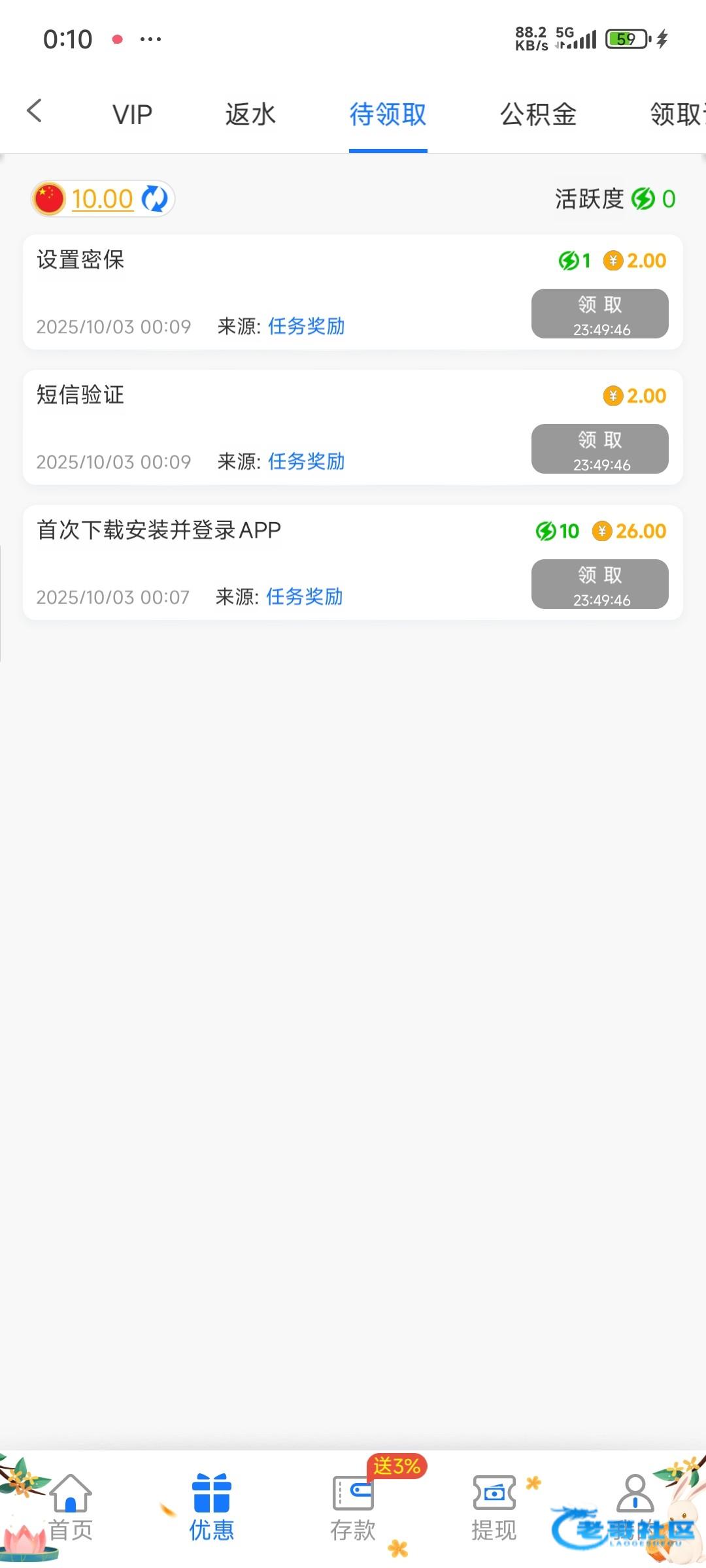Refresh the 10.00 balance

[155, 199]
